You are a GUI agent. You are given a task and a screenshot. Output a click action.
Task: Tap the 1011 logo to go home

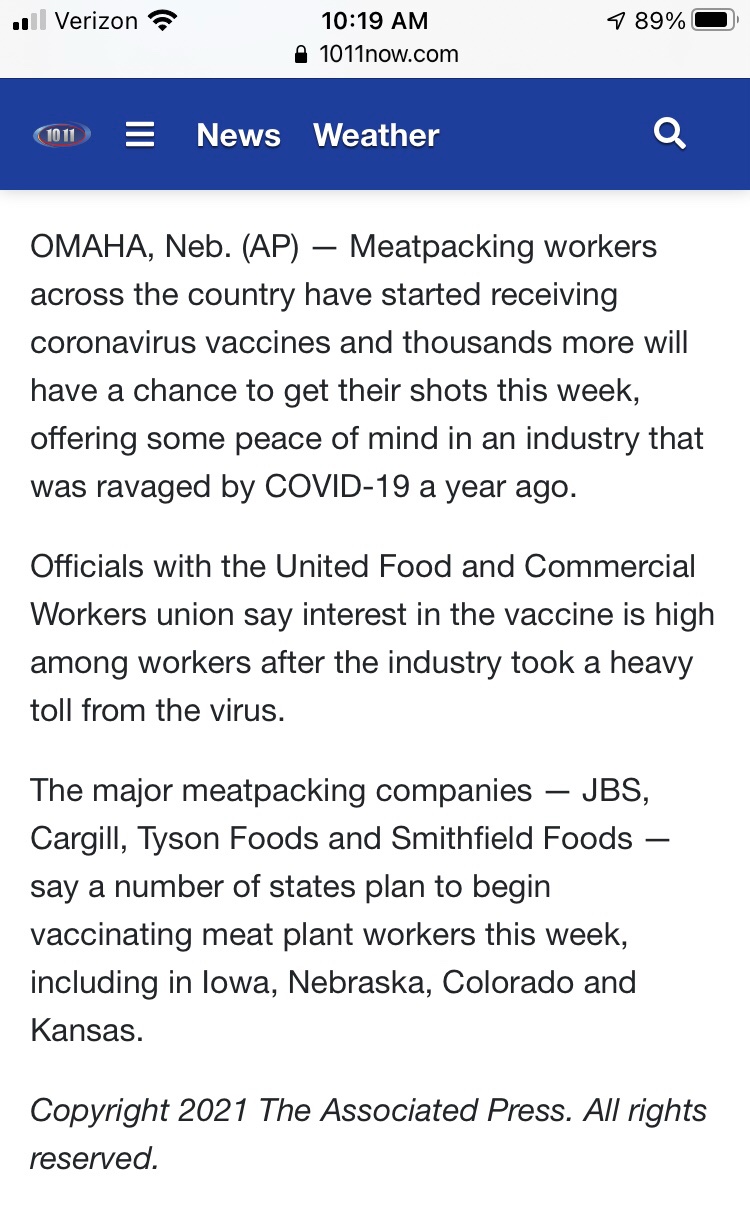click(x=61, y=135)
